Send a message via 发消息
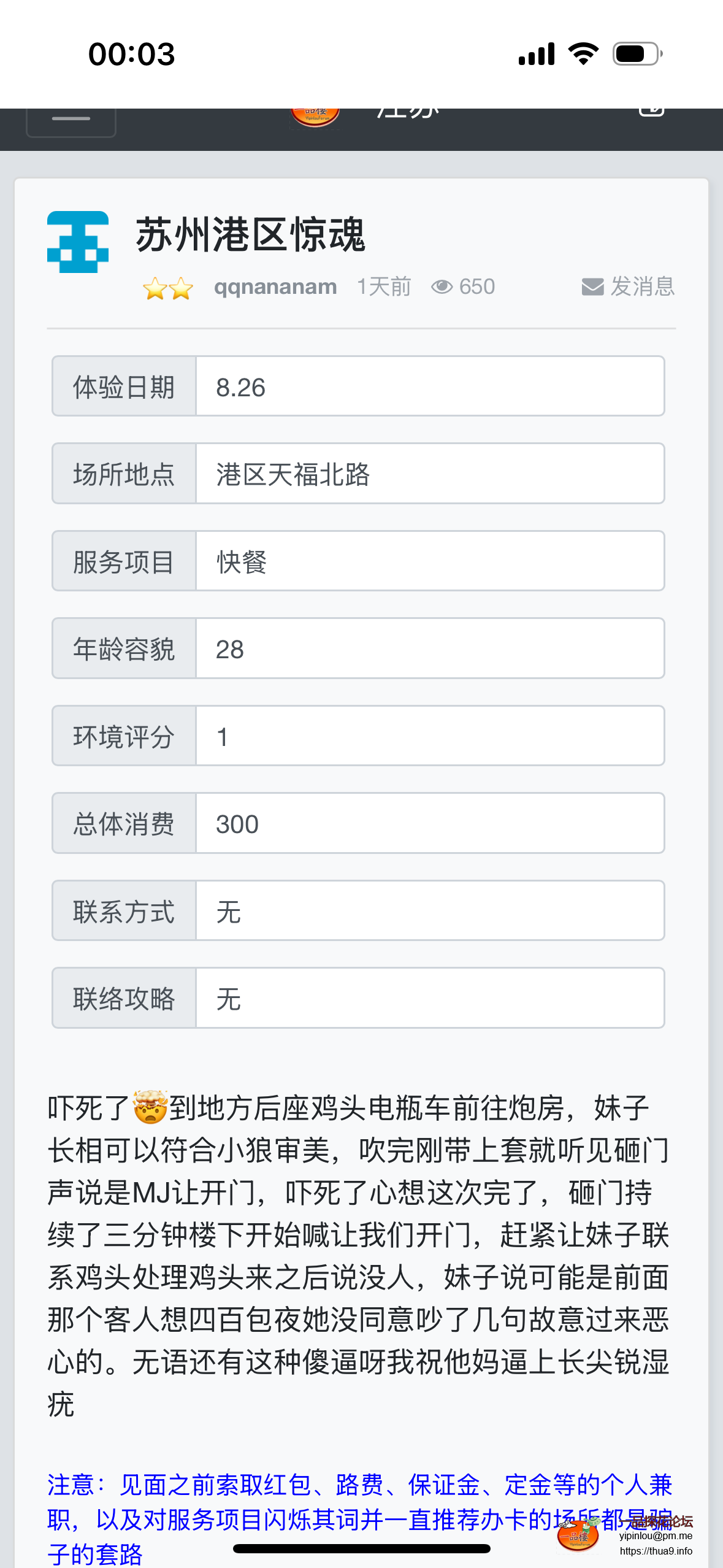The height and width of the screenshot is (1568, 723). click(x=628, y=286)
